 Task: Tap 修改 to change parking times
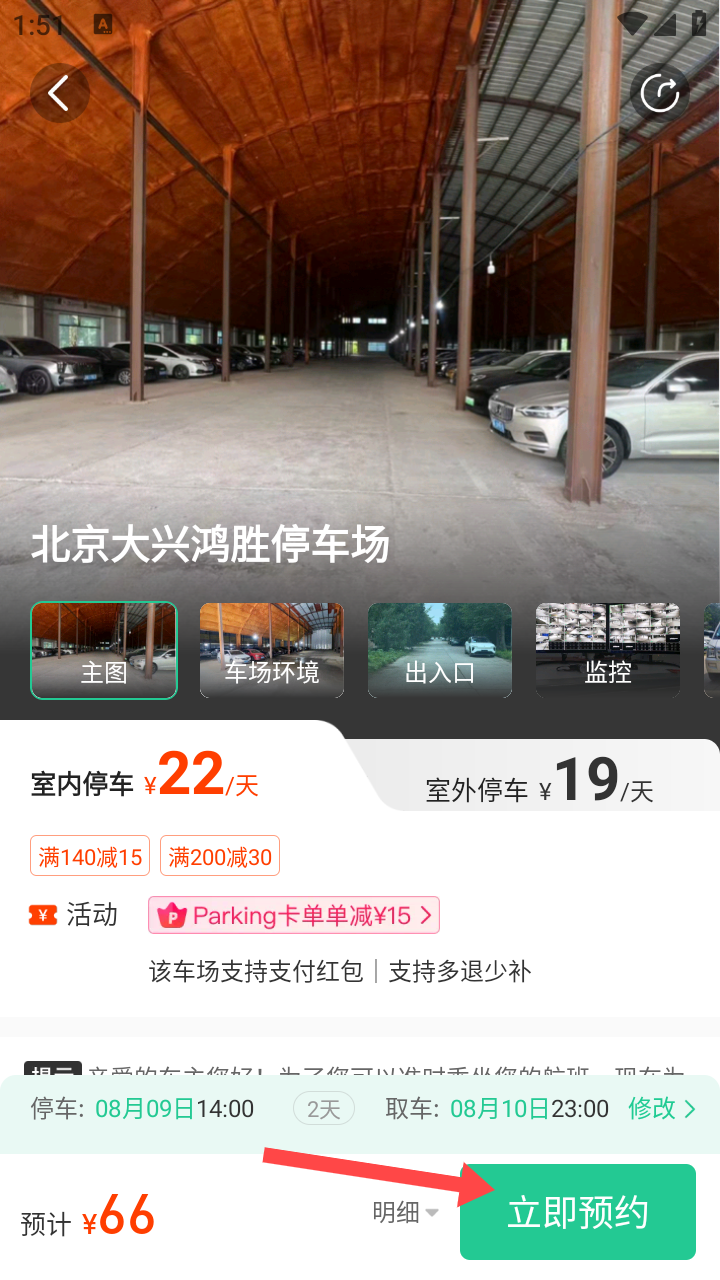click(x=661, y=1108)
